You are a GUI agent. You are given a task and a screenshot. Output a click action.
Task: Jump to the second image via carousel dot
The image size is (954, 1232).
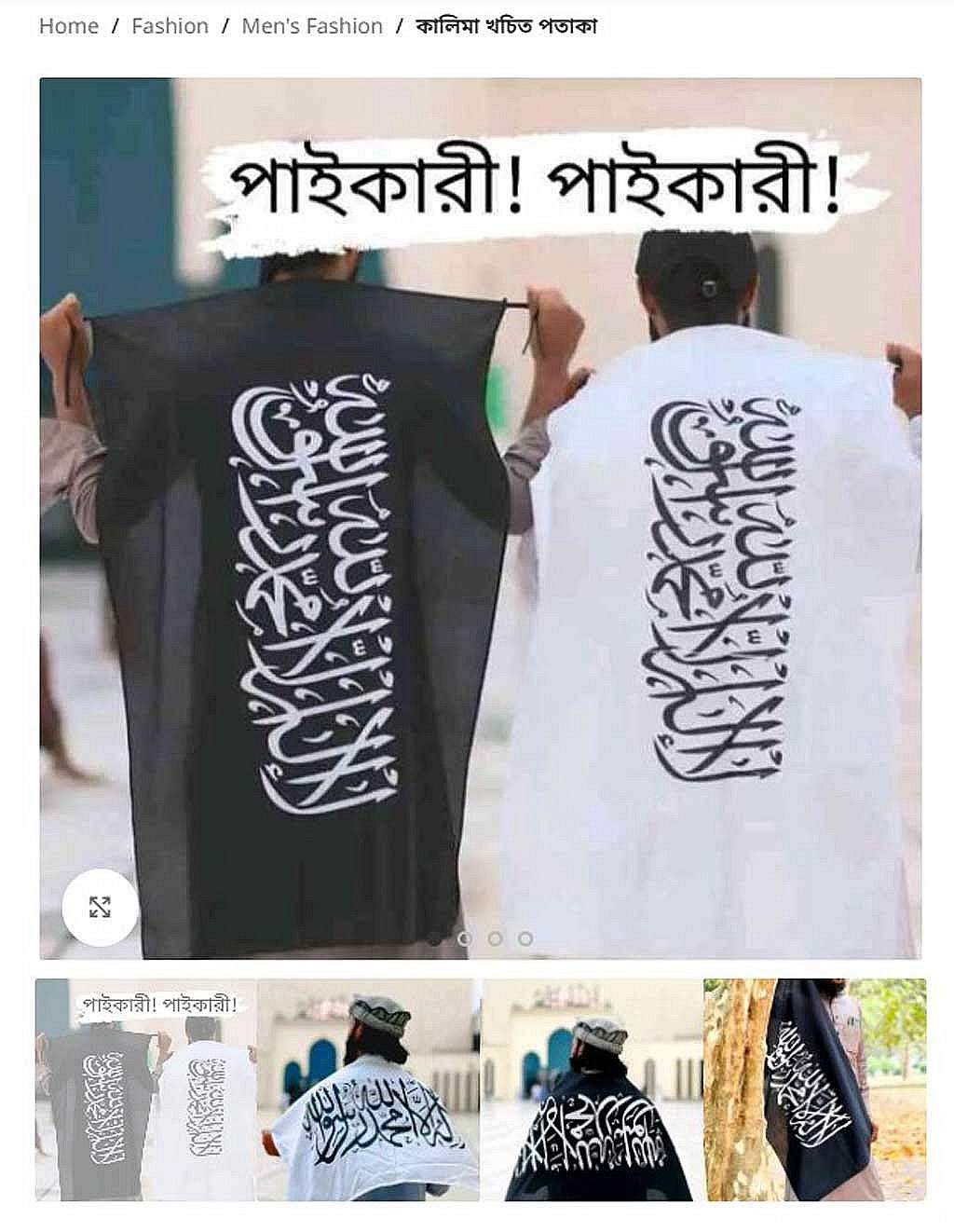[465, 938]
